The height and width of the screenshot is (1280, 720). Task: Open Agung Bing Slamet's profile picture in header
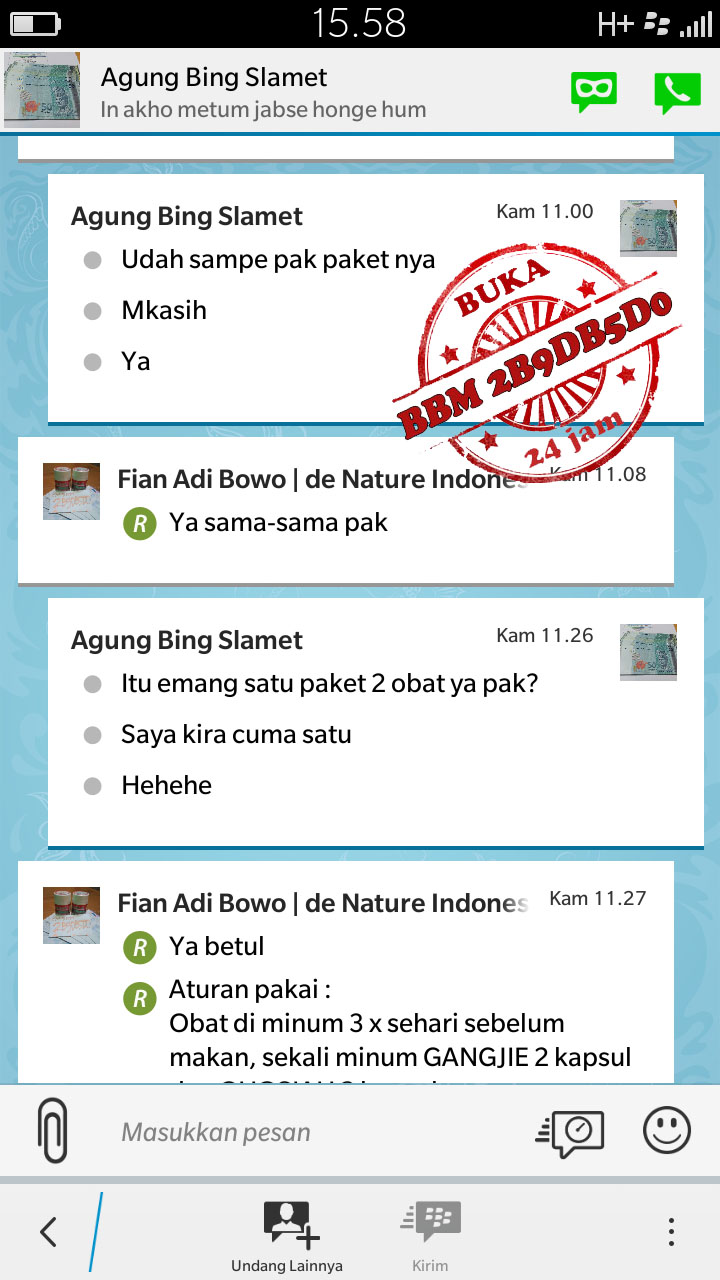(42, 91)
